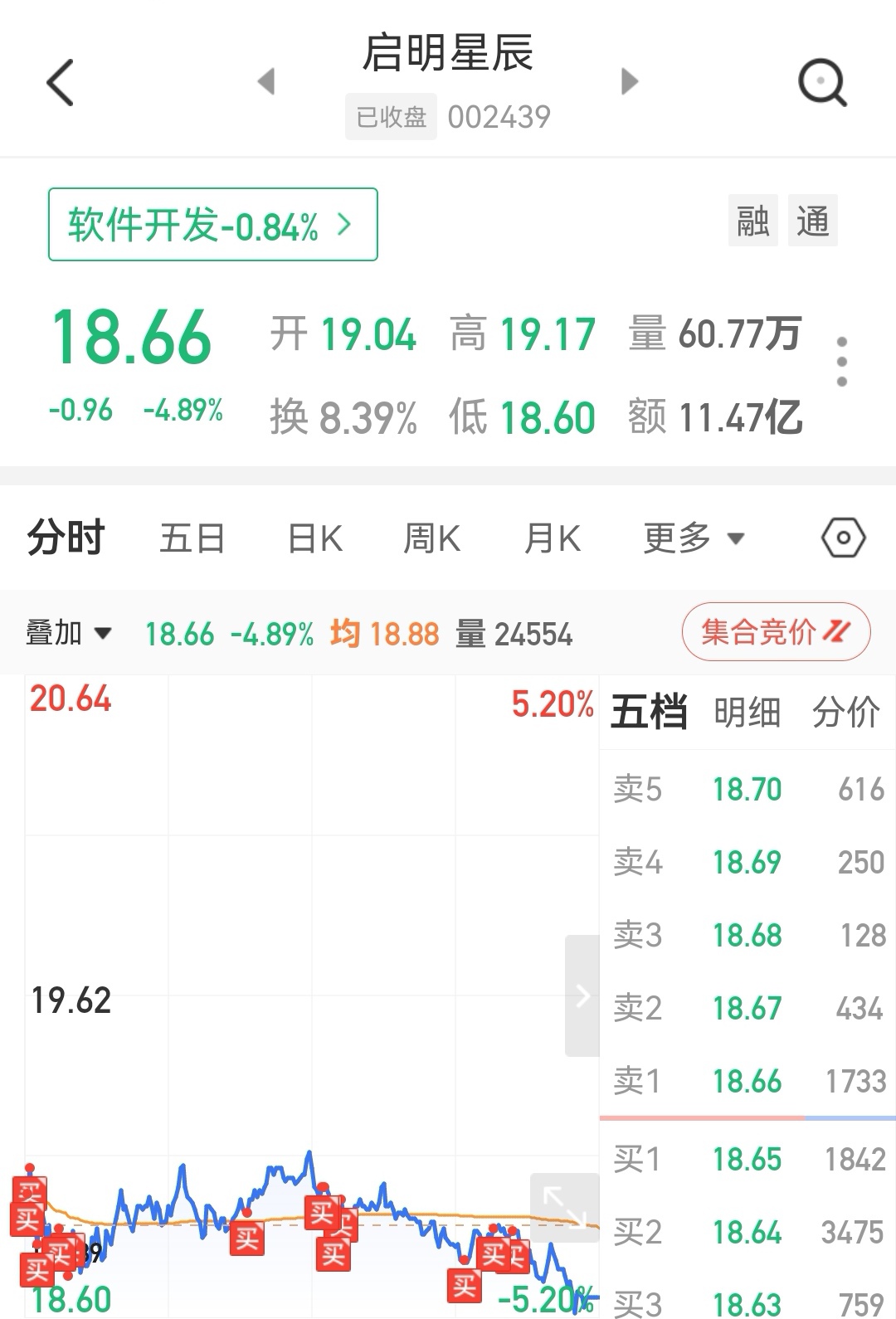Image resolution: width=896 pixels, height=1319 pixels.
Task: Switch to the 日K chart tab
Action: pos(314,538)
